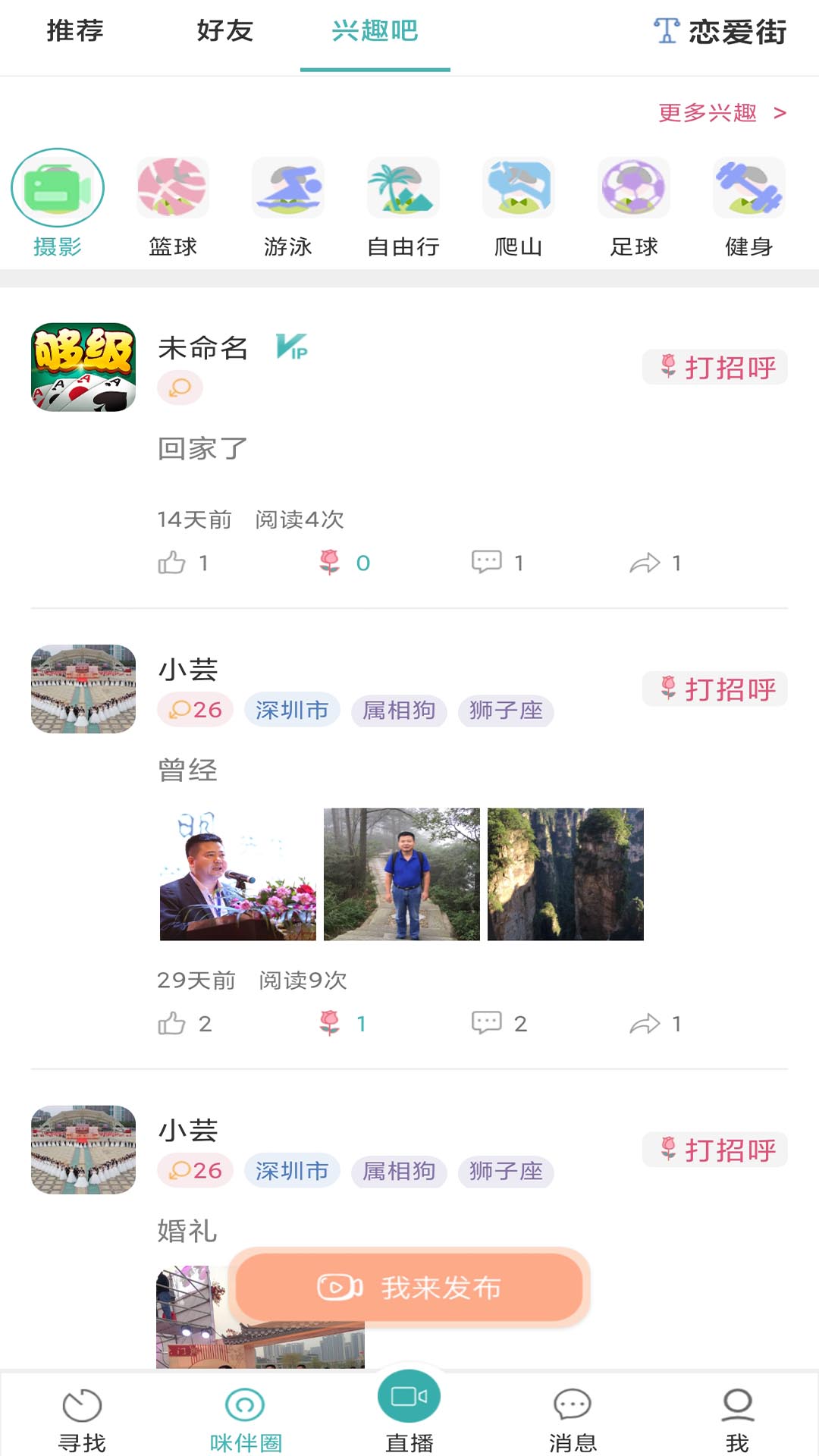Viewport: 819px width, 1456px height.
Task: Switch to the 好友 tab
Action: 224,32
